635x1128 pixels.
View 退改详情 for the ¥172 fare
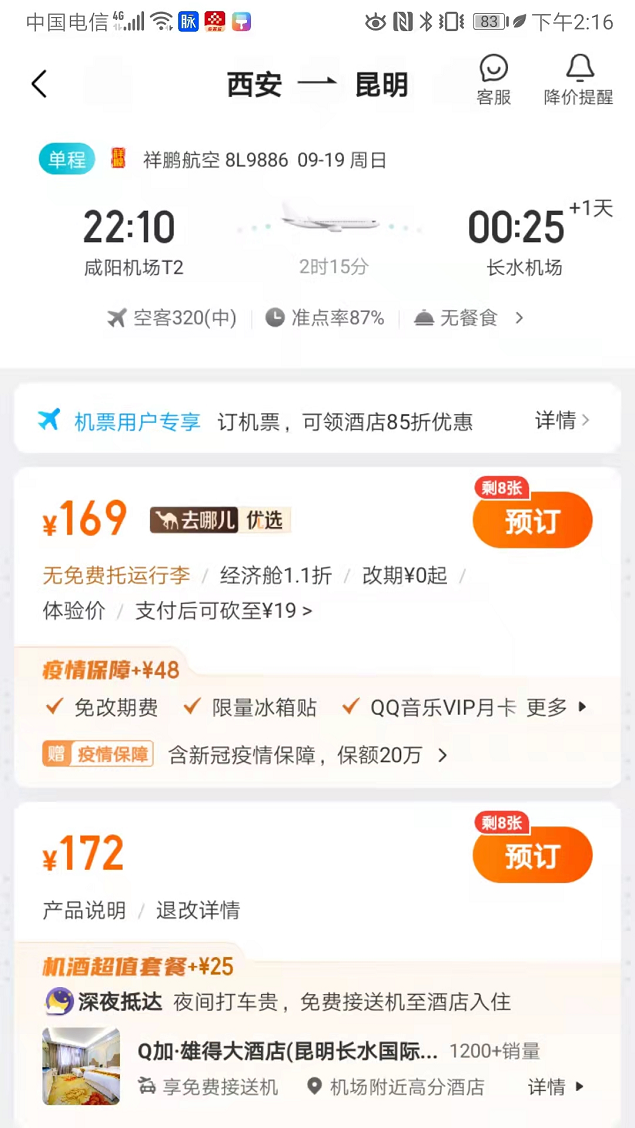point(197,910)
